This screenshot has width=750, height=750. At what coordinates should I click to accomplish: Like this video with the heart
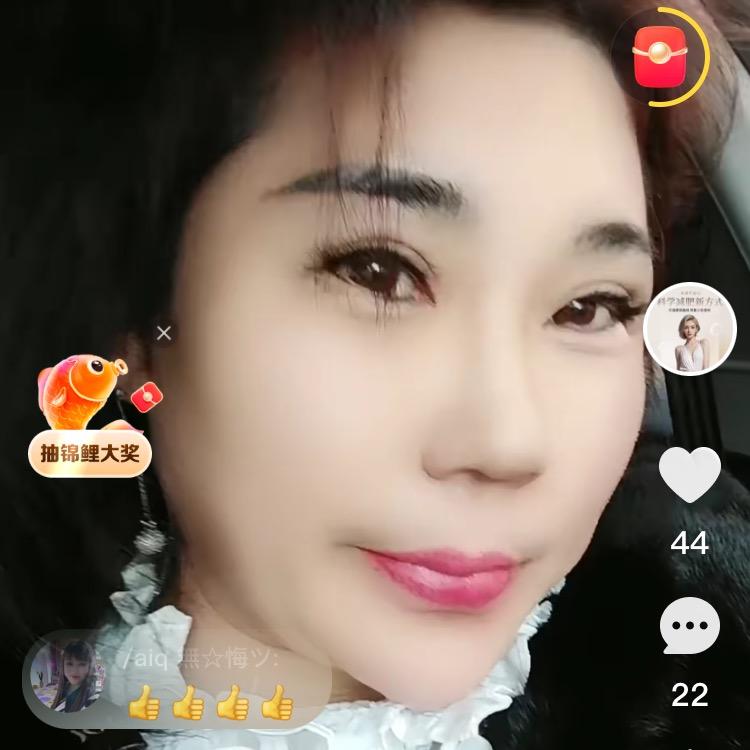click(690, 475)
